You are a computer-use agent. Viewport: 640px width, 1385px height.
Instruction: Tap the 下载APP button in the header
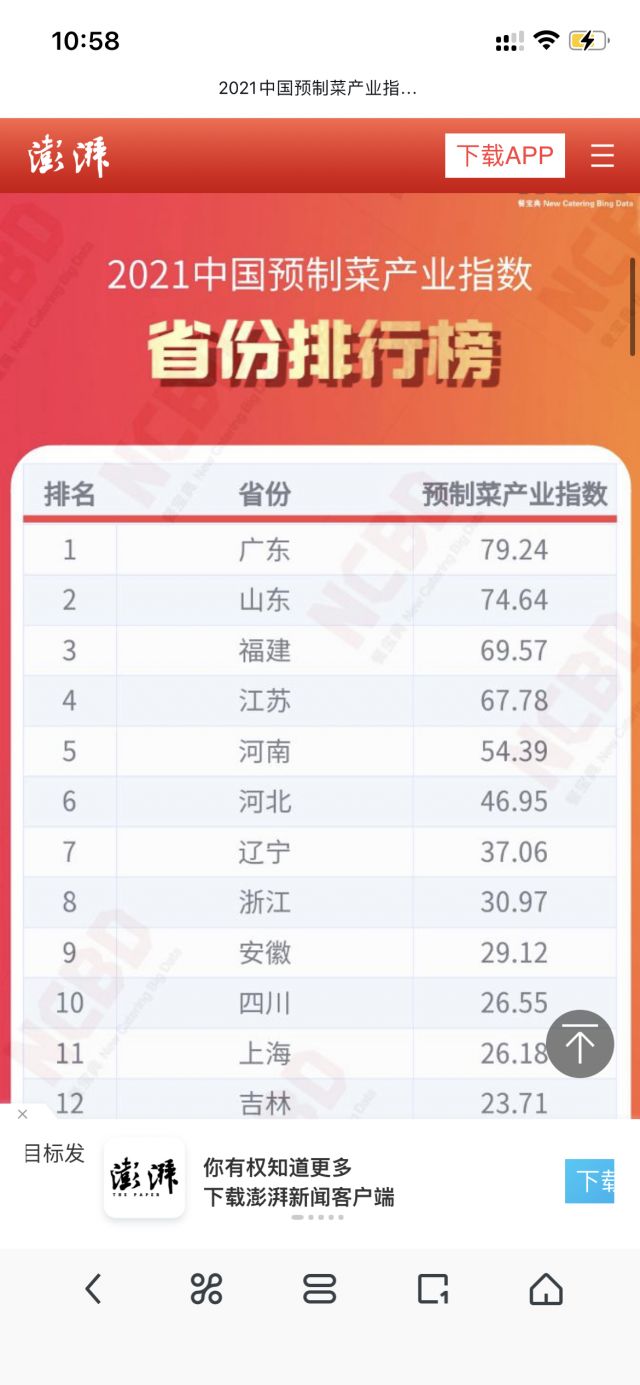[504, 156]
